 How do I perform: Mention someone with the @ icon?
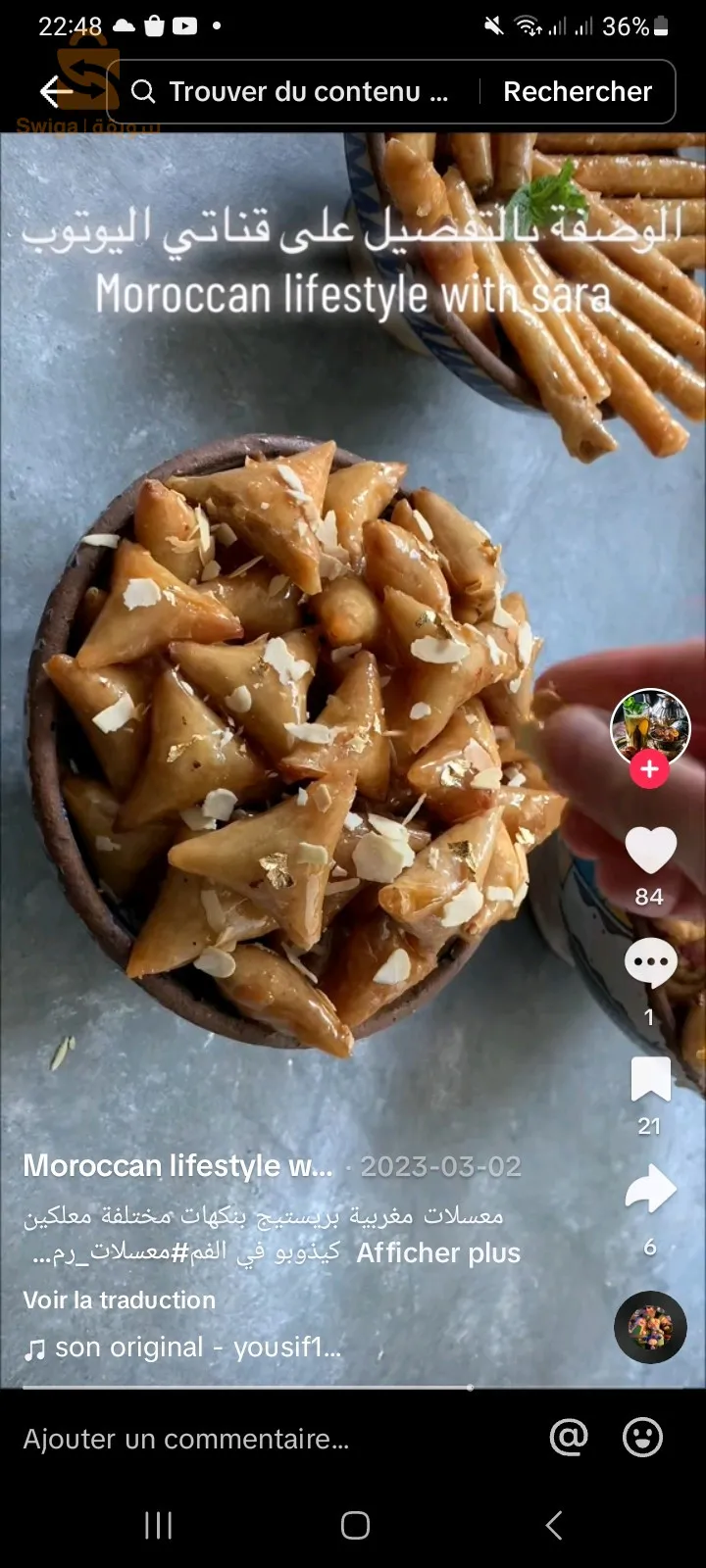[569, 1438]
